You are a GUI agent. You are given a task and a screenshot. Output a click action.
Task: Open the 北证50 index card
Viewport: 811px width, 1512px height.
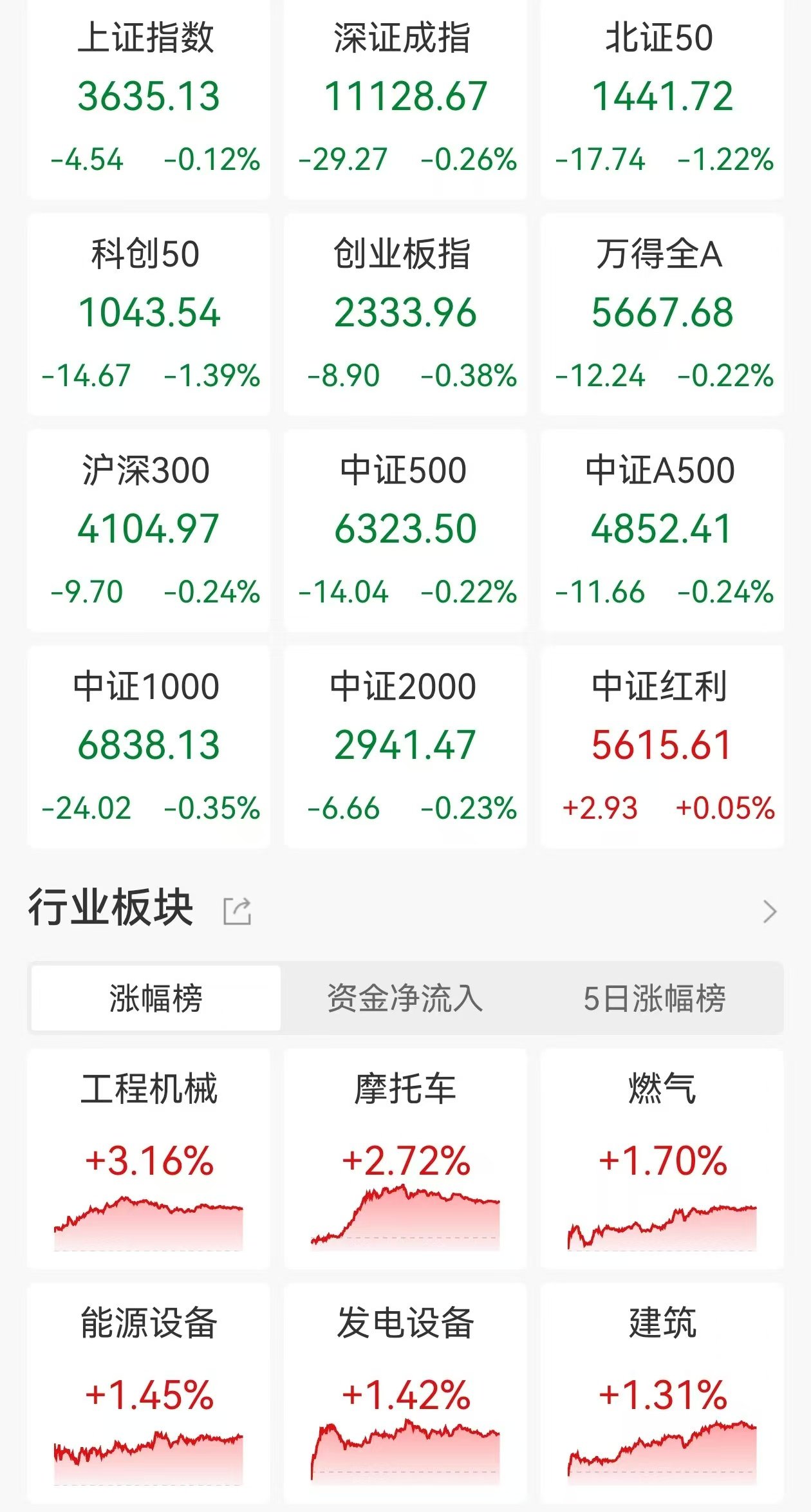coord(662,97)
